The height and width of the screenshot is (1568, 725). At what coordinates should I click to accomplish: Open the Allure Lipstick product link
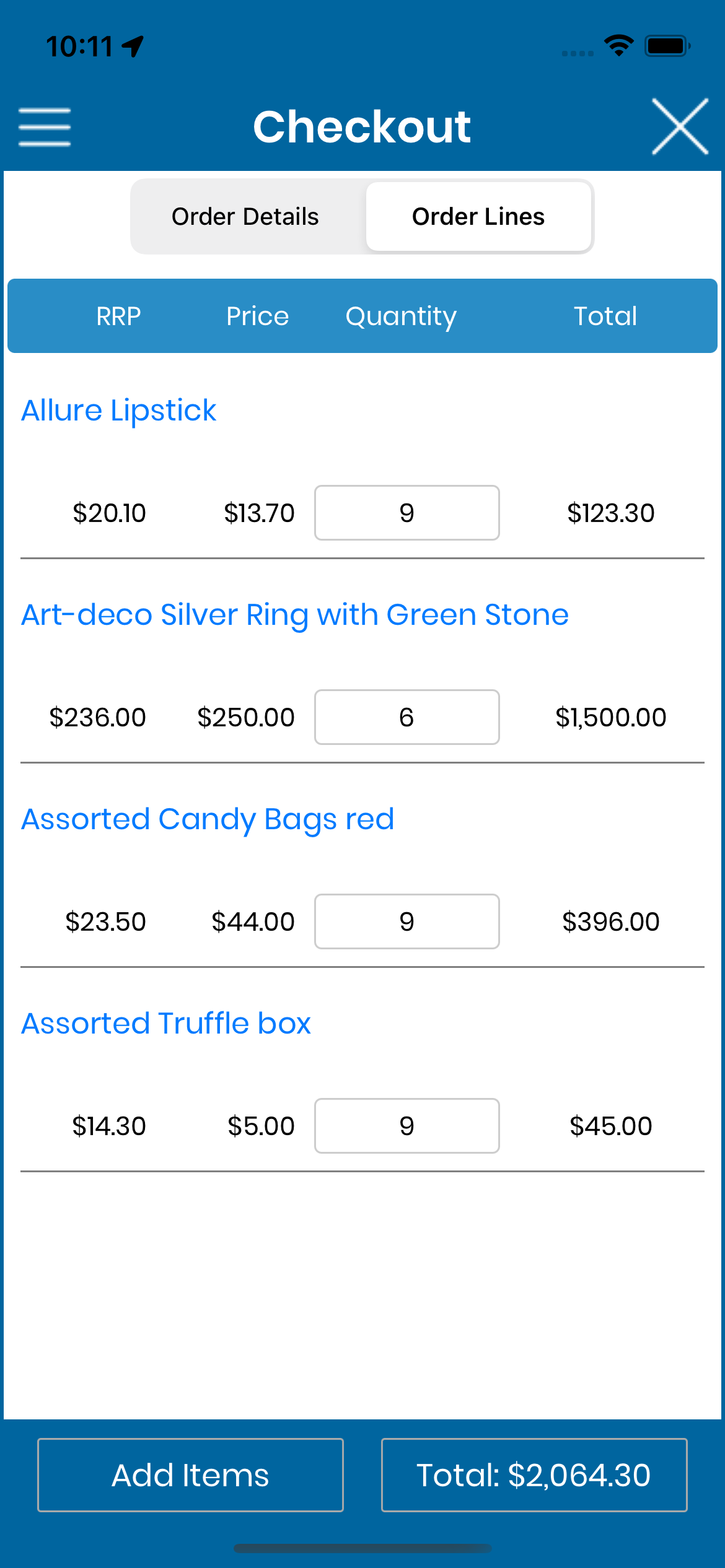119,411
